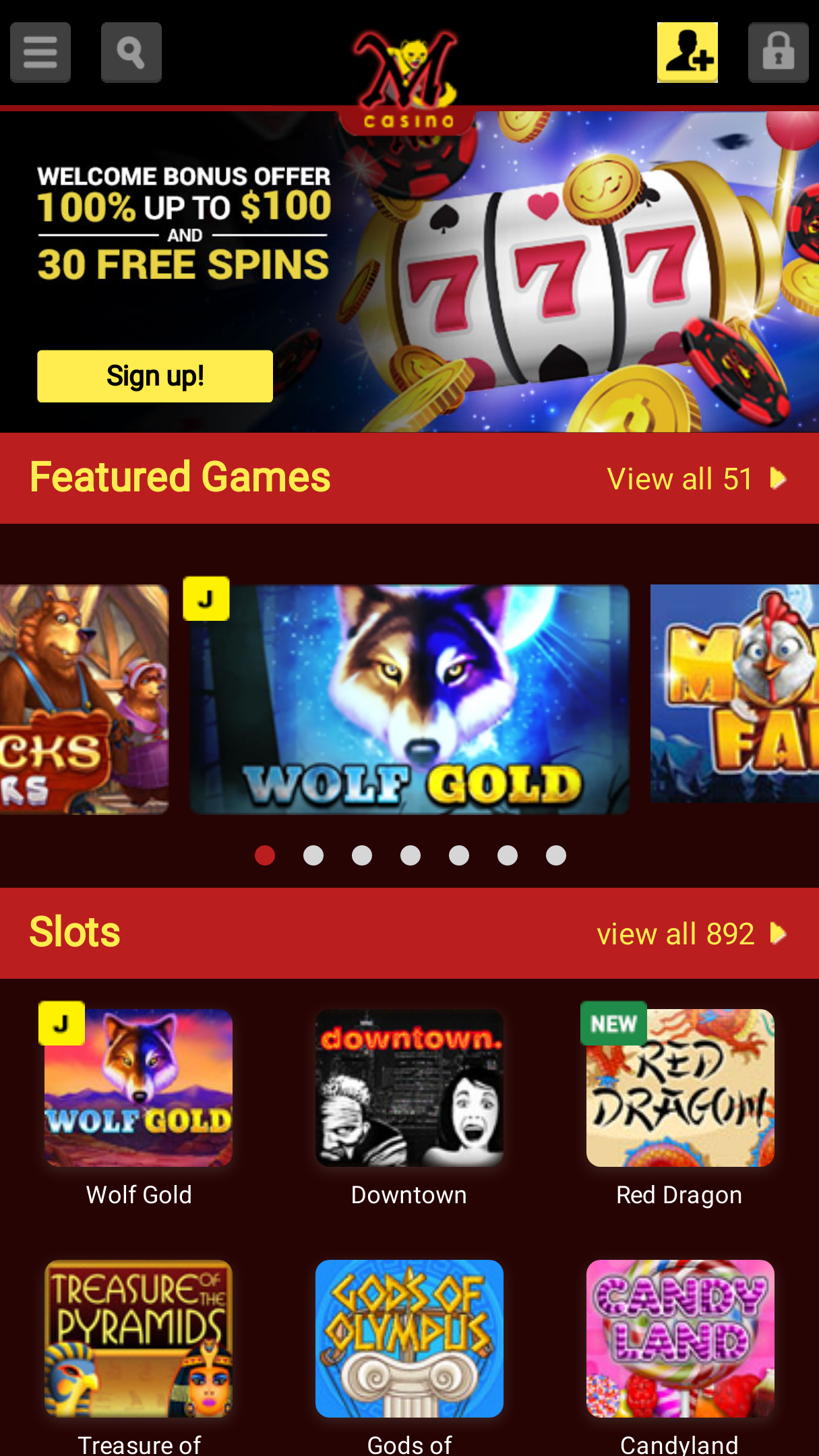Open the login padlock icon
Image resolution: width=819 pixels, height=1456 pixels.
(779, 53)
